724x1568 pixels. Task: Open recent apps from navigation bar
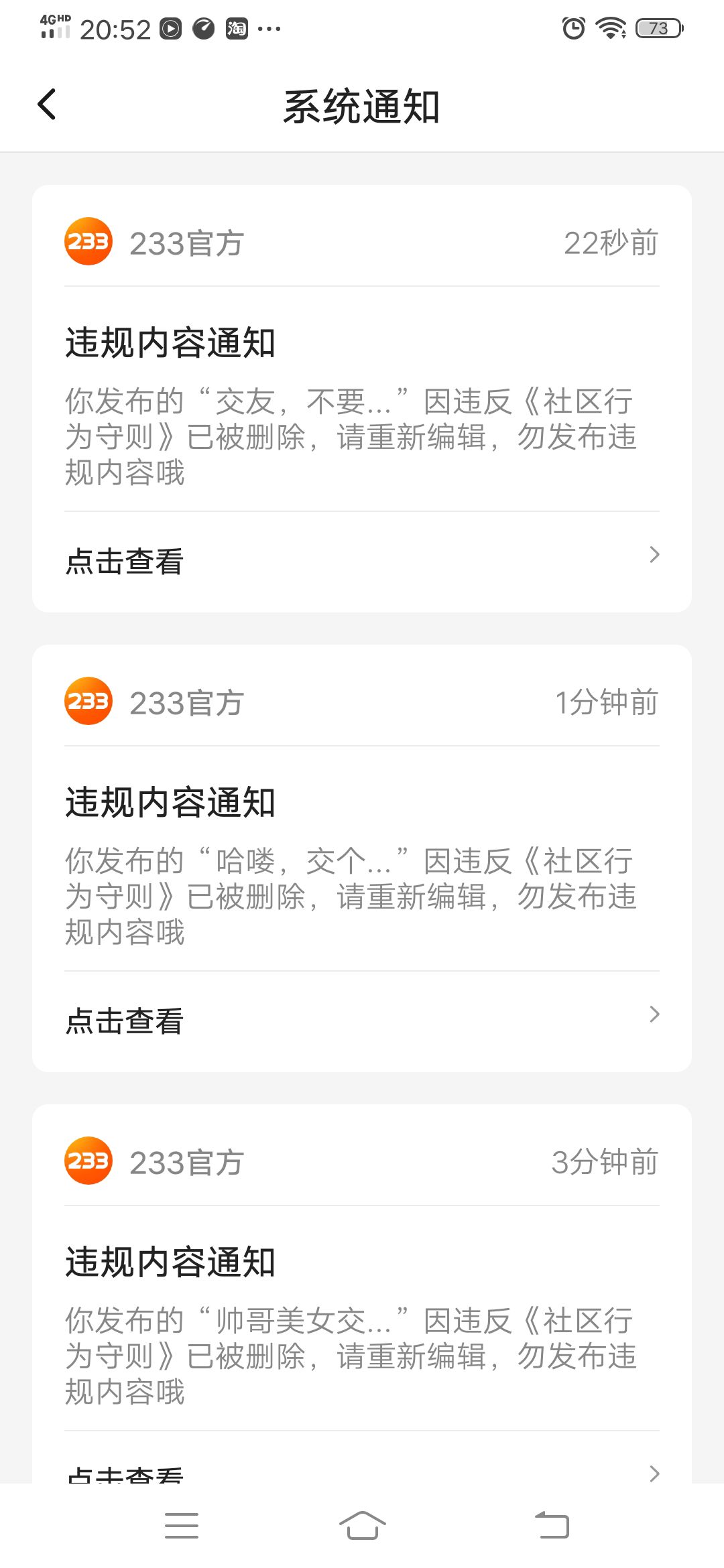pos(182,1526)
